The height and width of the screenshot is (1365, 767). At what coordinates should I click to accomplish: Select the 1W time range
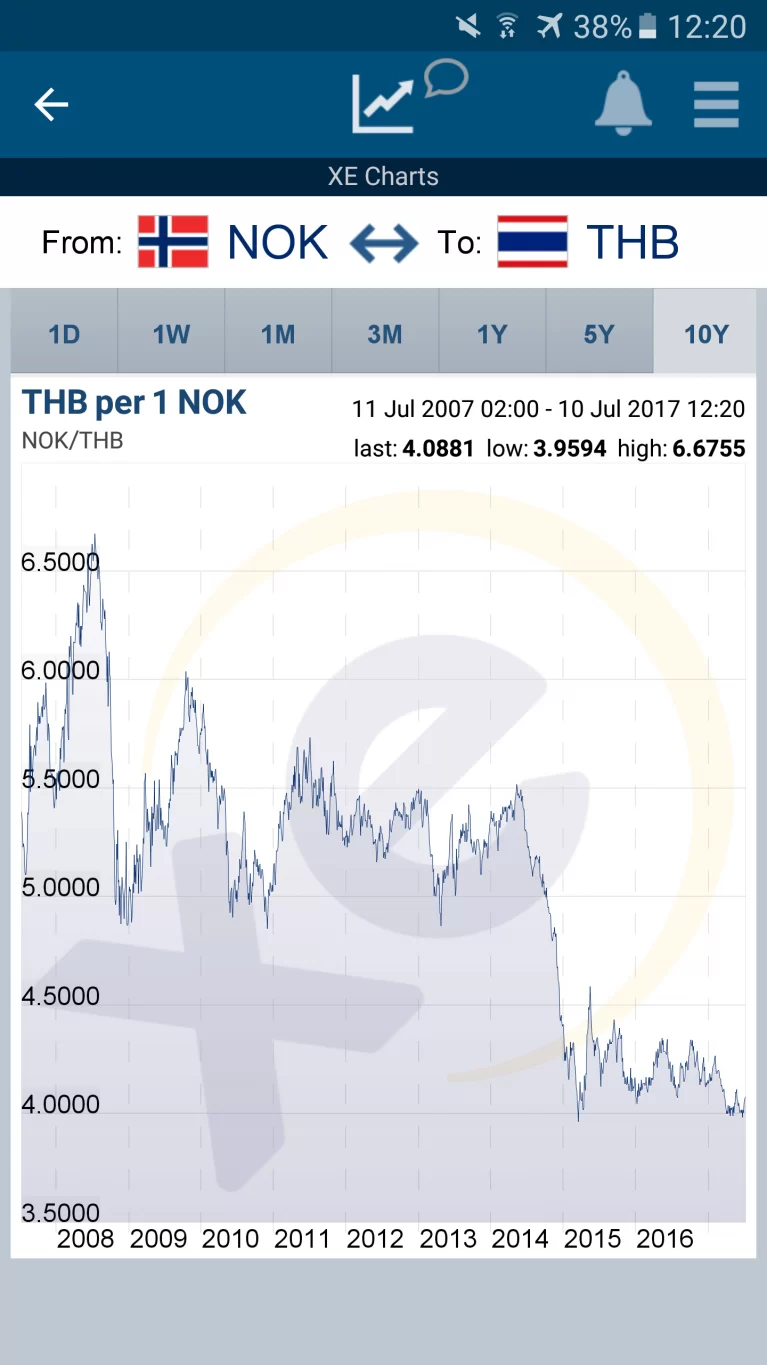point(171,333)
